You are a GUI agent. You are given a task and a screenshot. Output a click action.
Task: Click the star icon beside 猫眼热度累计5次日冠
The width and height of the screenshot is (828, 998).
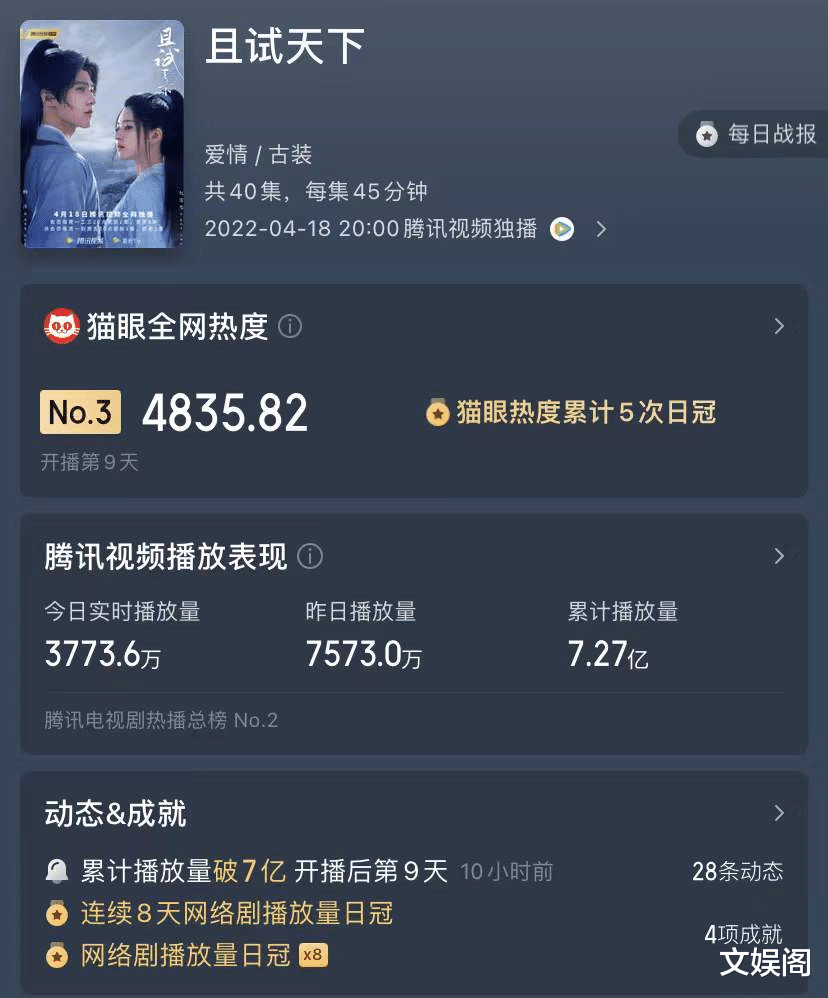[x=437, y=412]
